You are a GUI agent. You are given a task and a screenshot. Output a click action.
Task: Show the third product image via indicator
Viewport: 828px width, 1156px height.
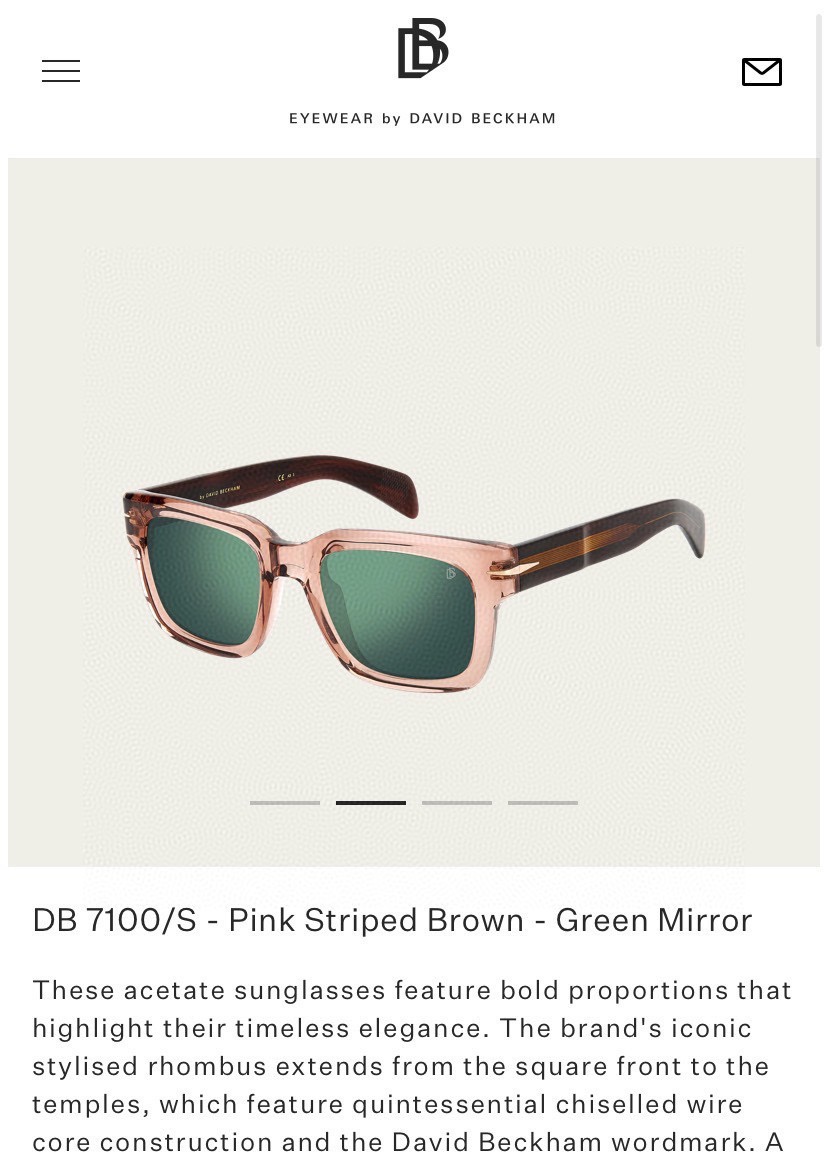[x=457, y=802]
